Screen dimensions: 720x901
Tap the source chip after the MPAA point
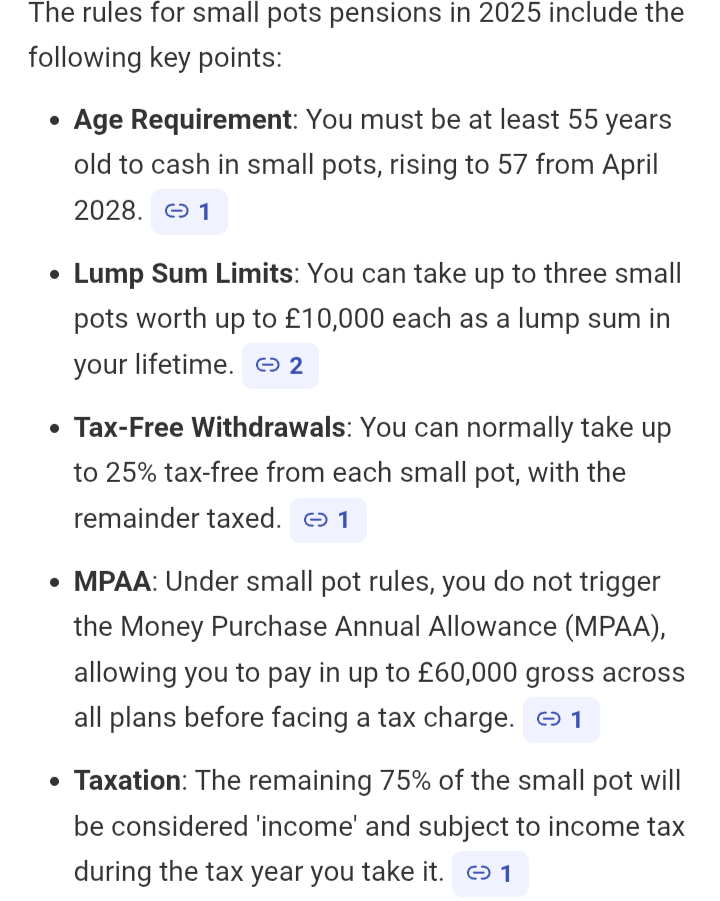(561, 720)
